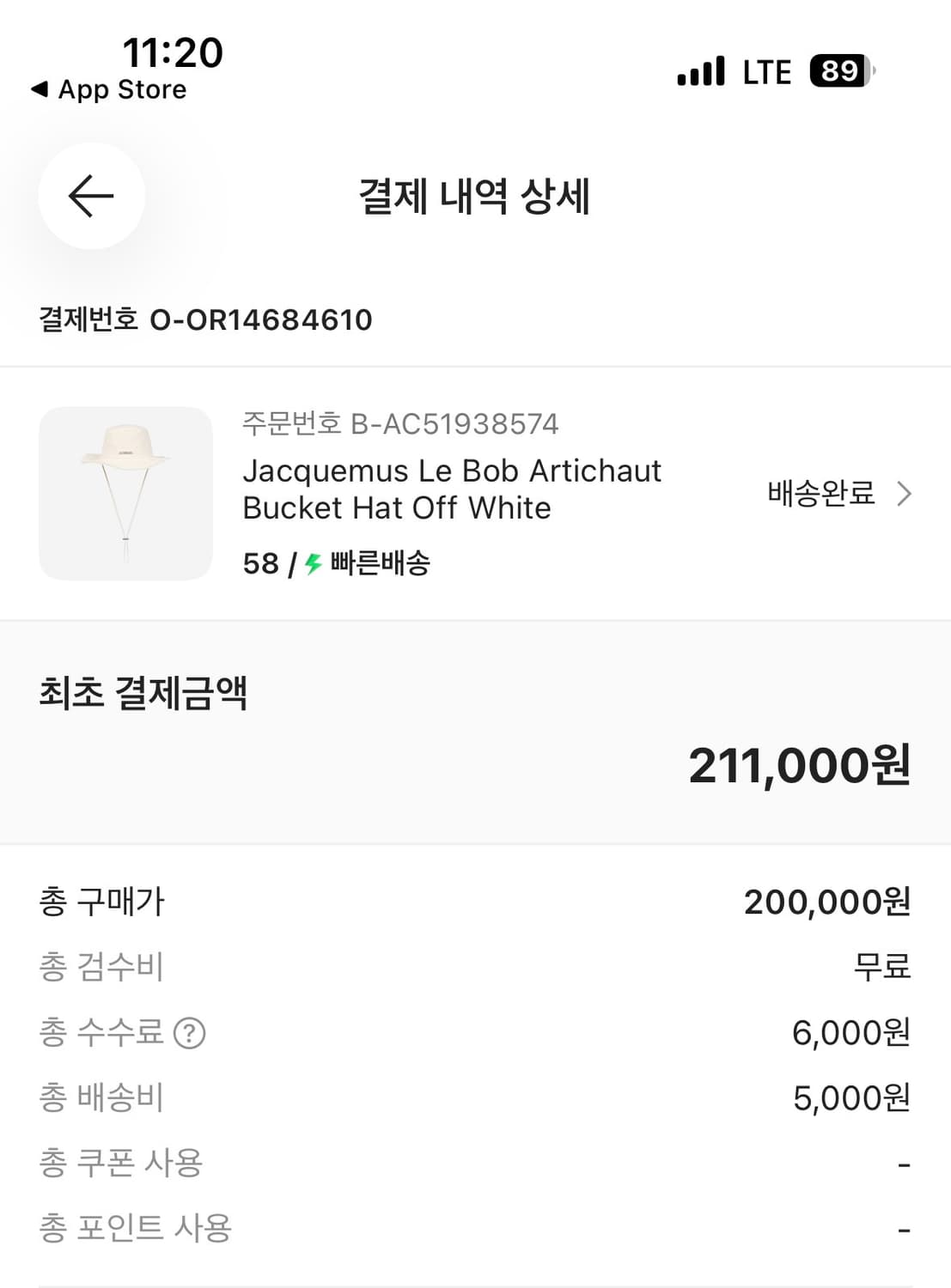Return to the App Store via status link
Viewport: 951px width, 1288px height.
click(x=107, y=88)
